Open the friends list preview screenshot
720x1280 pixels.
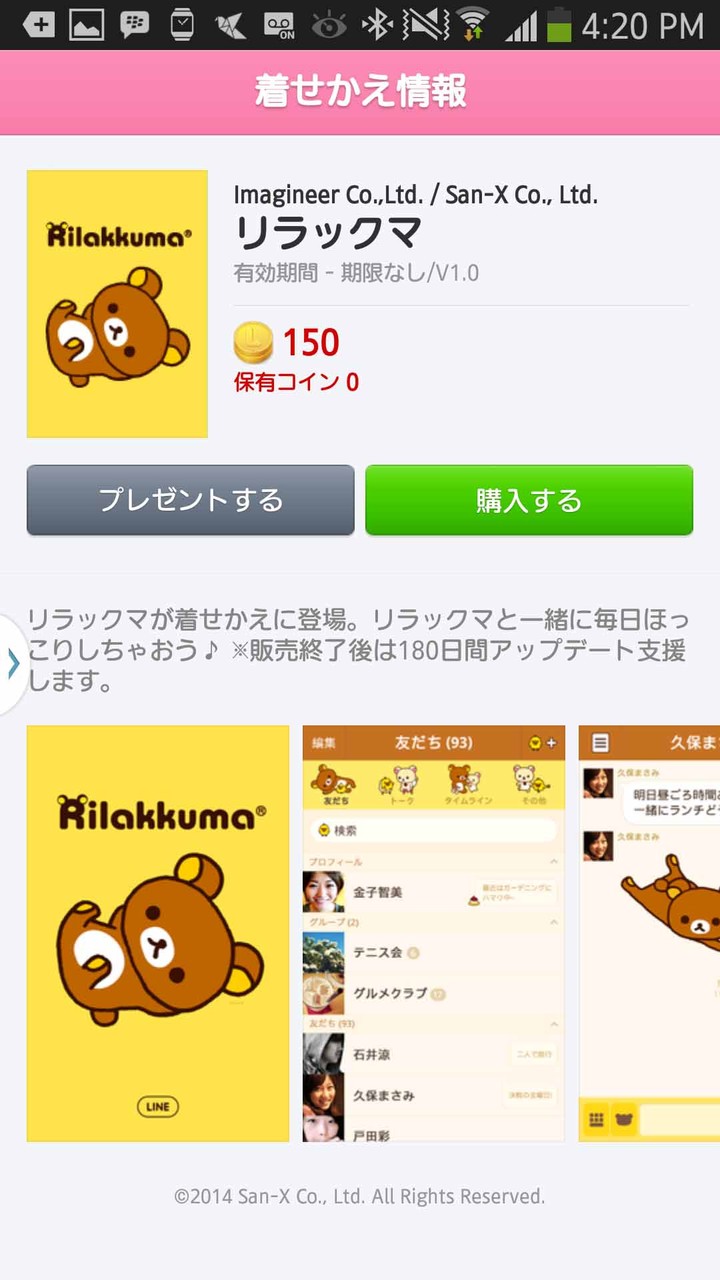pyautogui.click(x=434, y=933)
